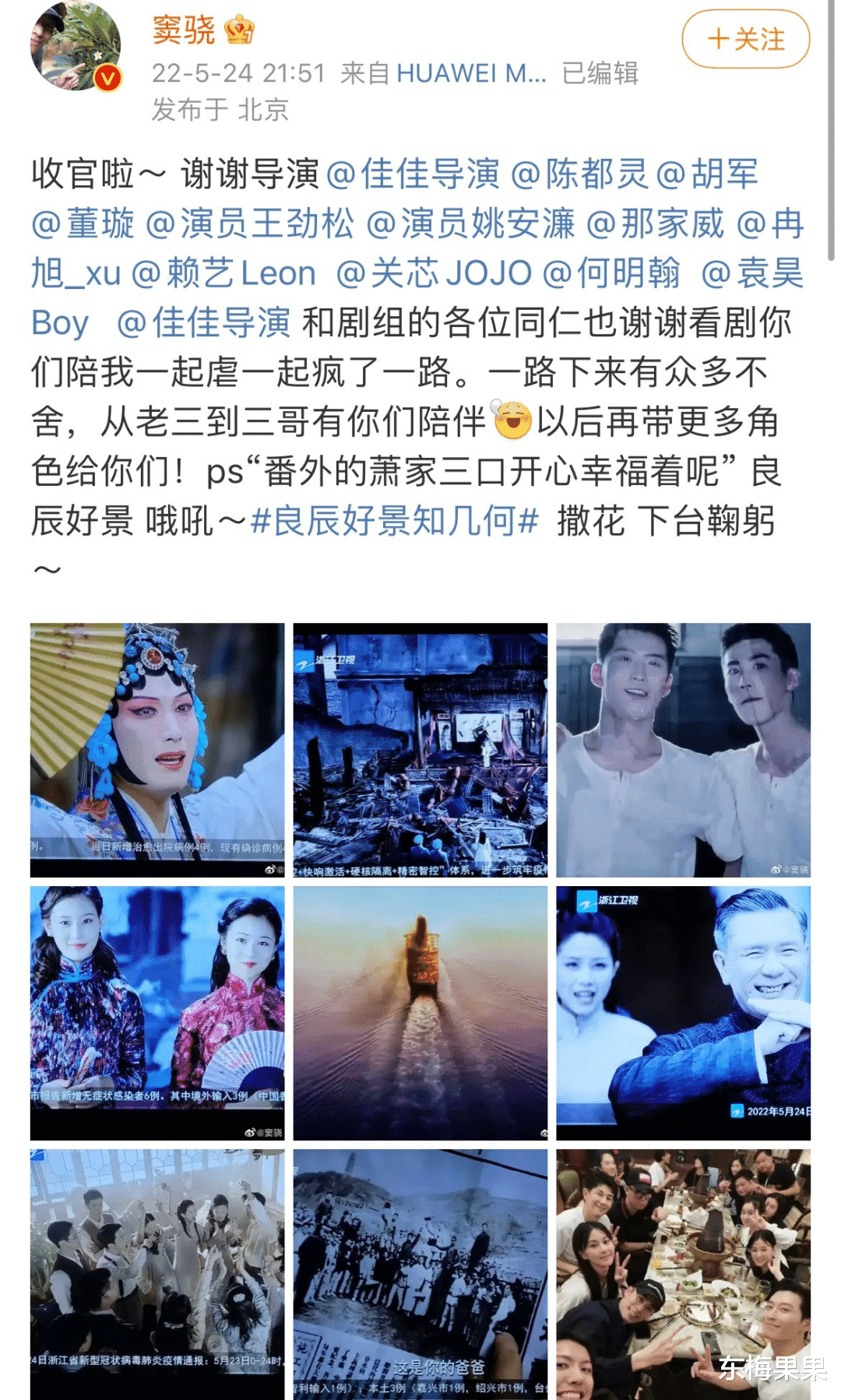The image size is (841, 1400).
Task: Open the @演员姚安濂 mention
Action: 470,223
